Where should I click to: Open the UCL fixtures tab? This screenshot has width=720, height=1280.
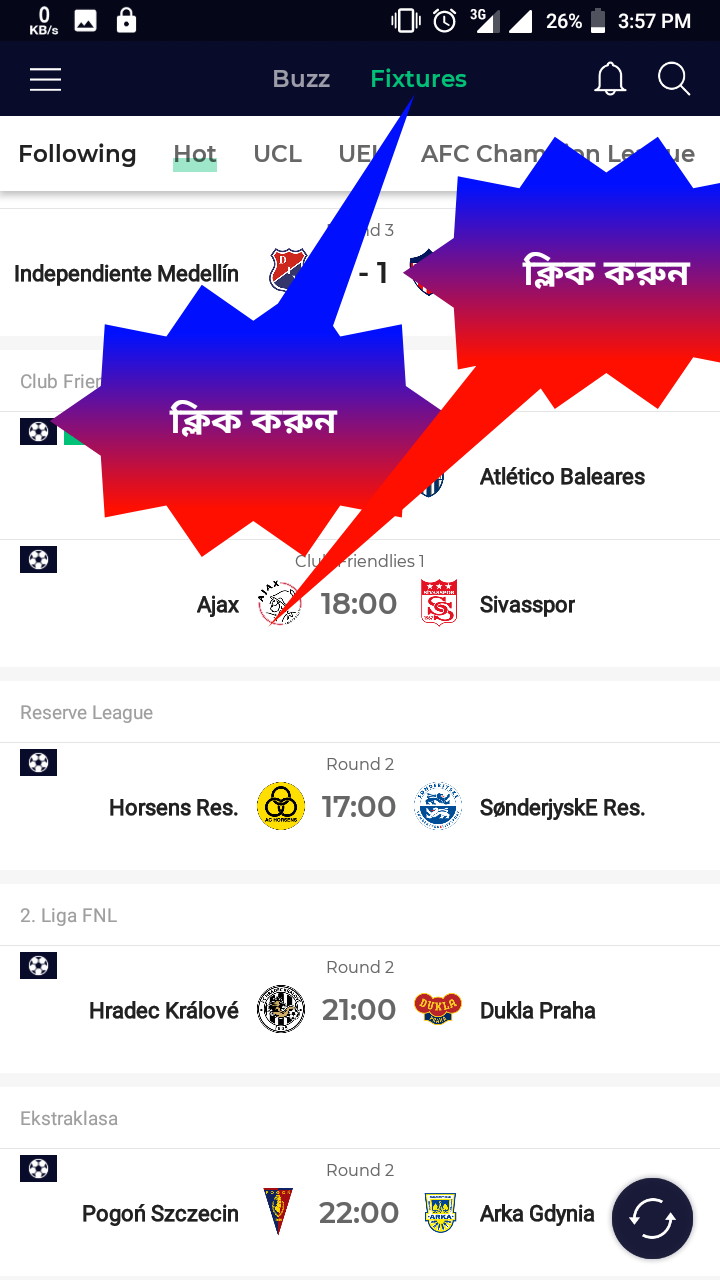(x=277, y=154)
